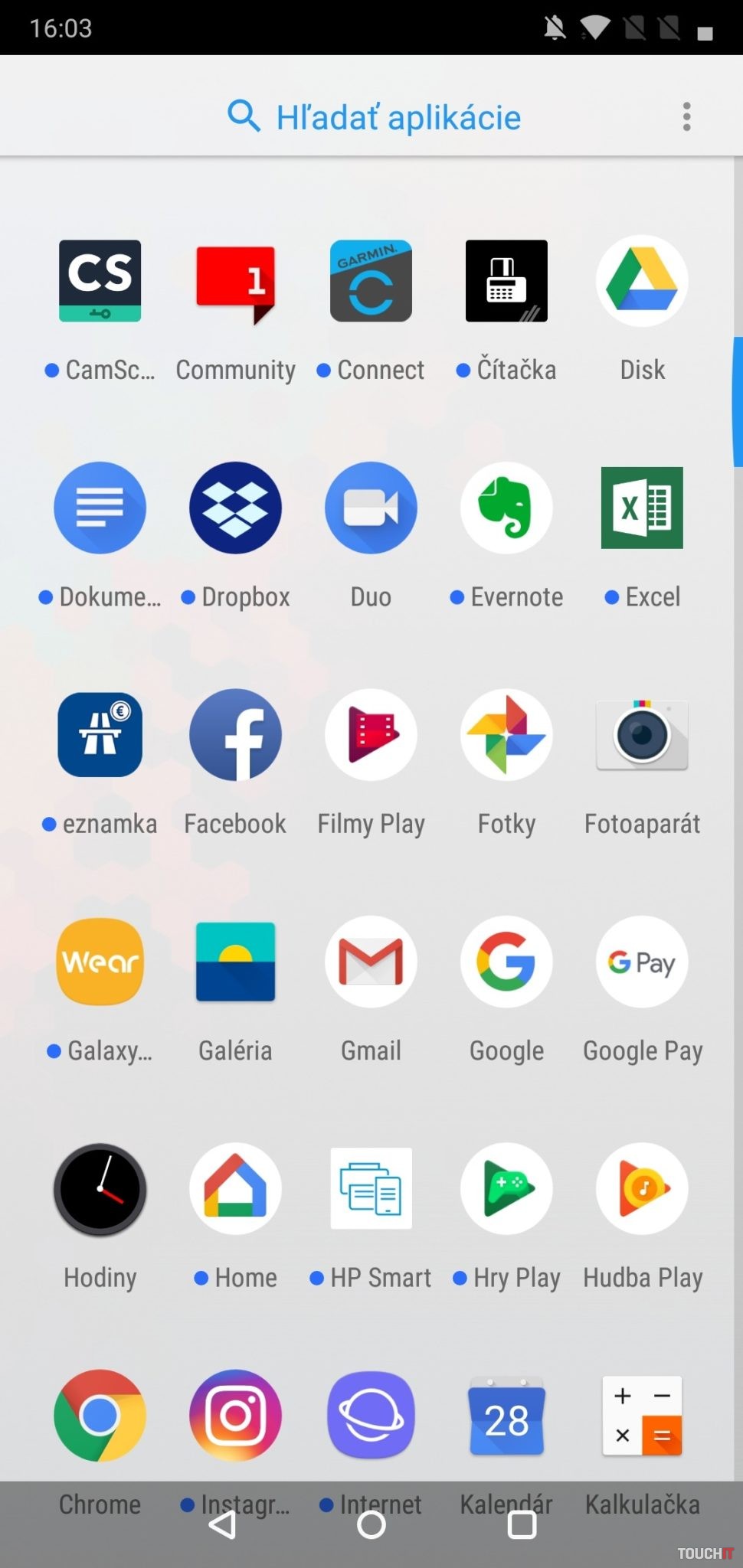The width and height of the screenshot is (743, 1568).
Task: Open Fotky photos app
Action: 506,735
